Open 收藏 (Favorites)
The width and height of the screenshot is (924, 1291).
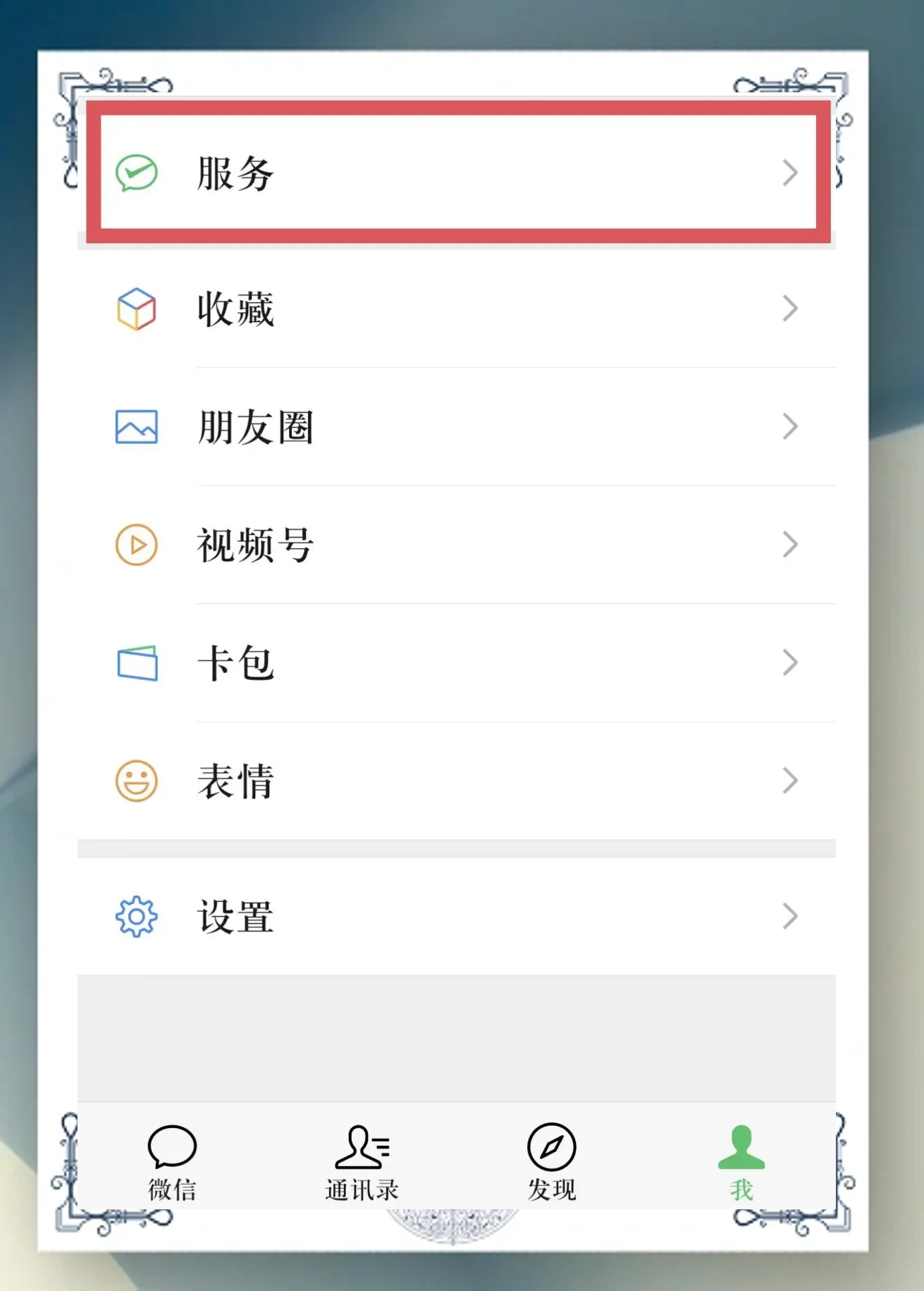point(457,309)
